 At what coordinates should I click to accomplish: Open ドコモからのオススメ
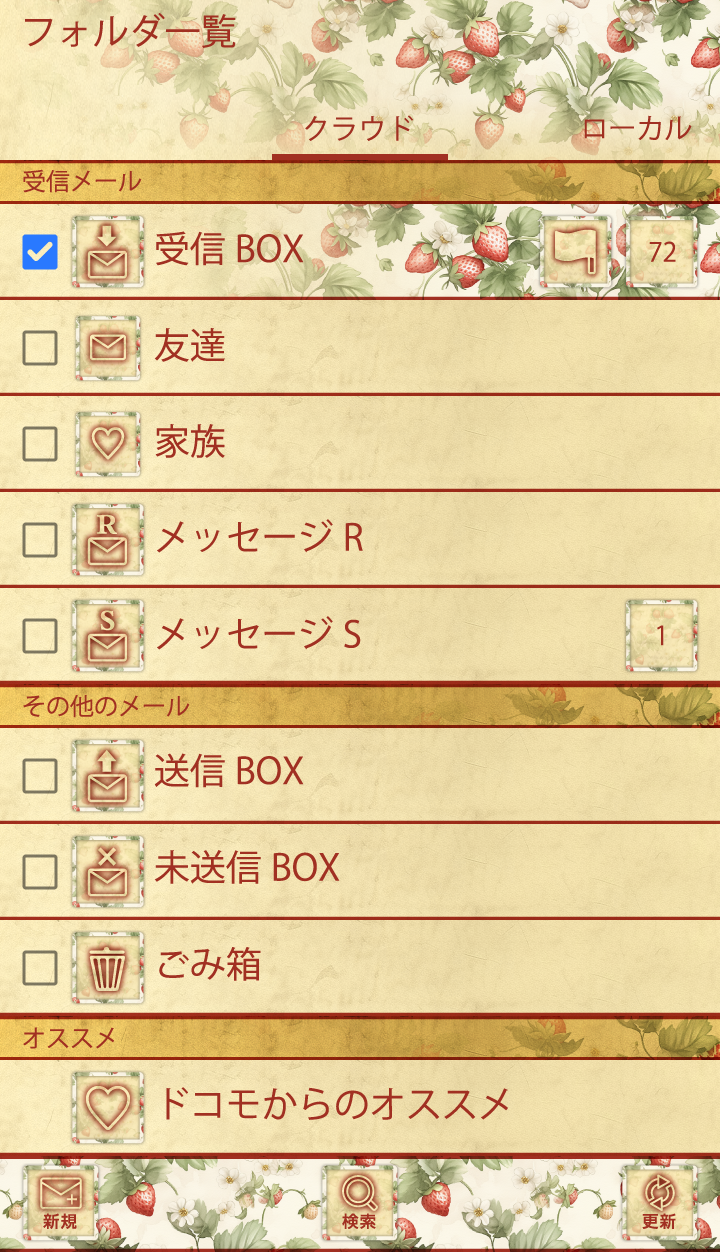coord(333,1105)
